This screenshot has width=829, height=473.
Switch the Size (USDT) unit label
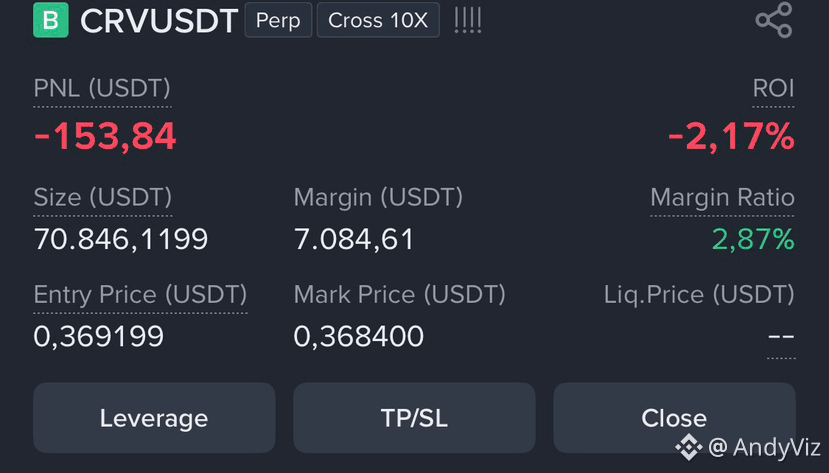(103, 198)
